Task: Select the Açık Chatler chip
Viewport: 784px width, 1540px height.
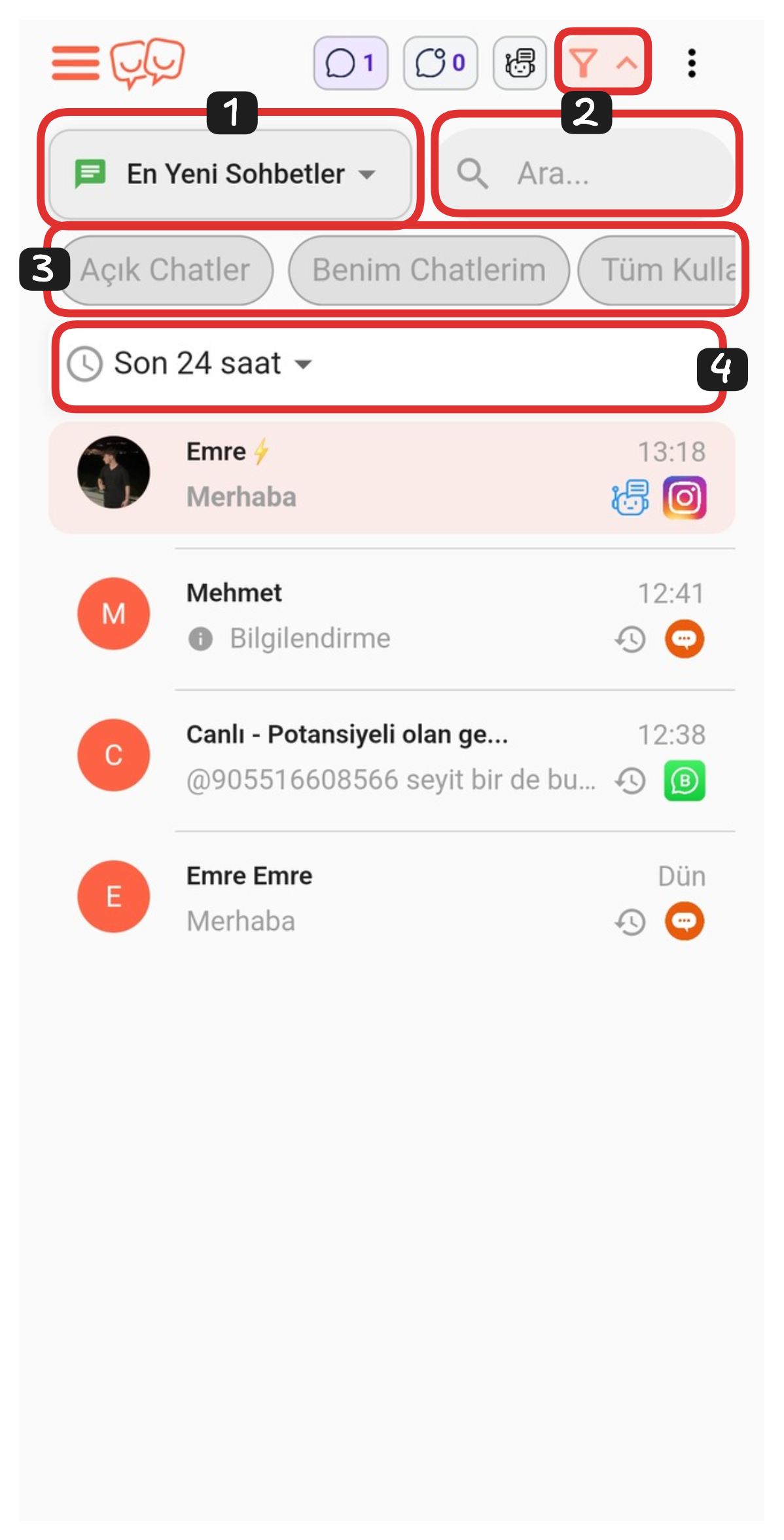Action: pos(166,270)
